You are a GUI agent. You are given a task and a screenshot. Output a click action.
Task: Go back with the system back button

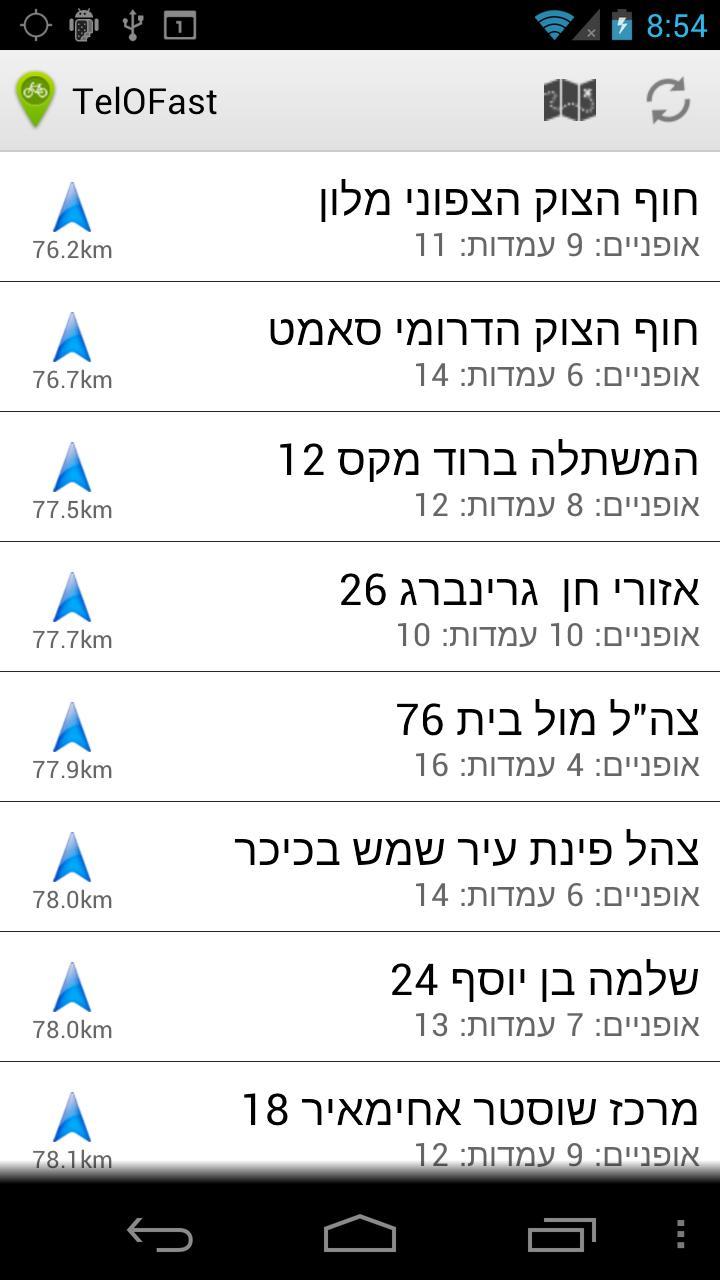point(160,1235)
